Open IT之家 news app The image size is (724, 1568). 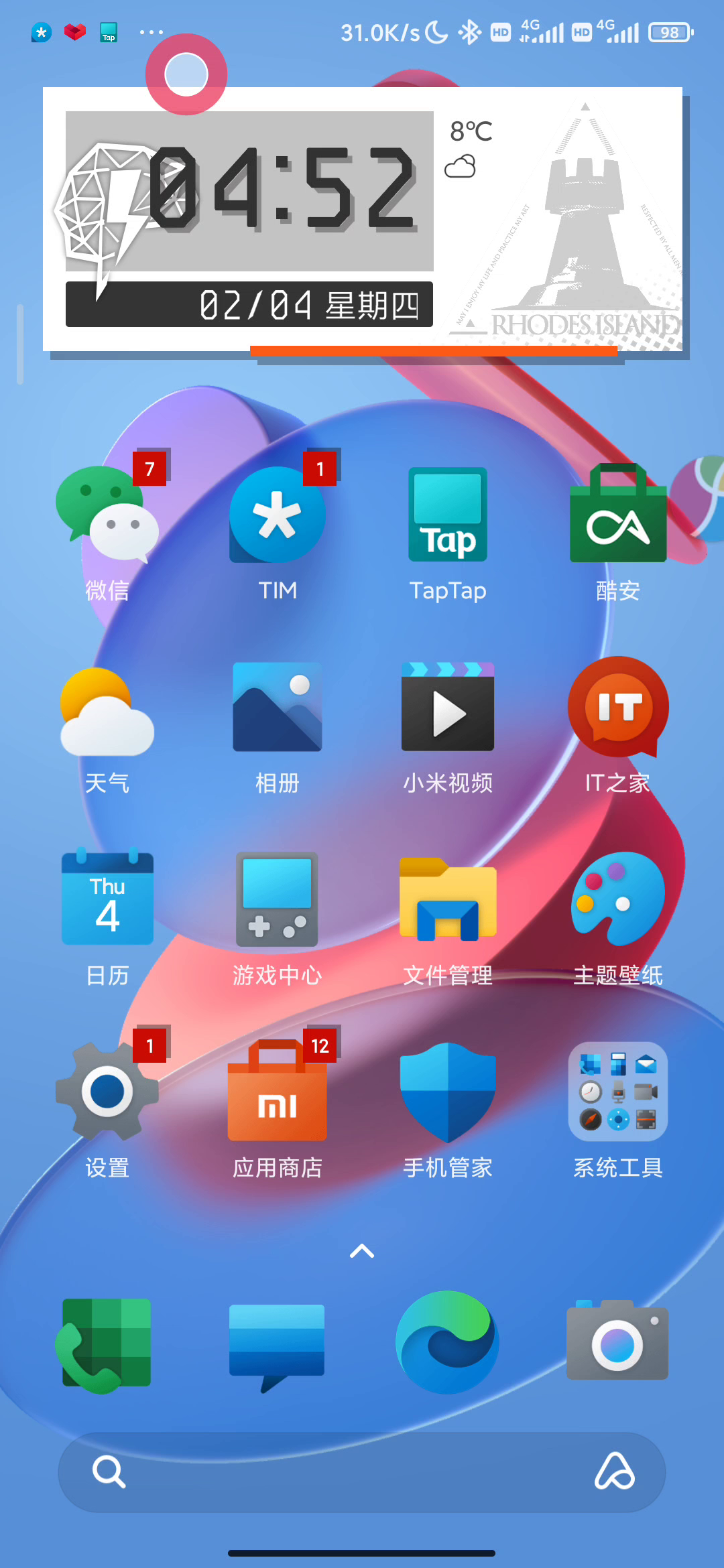(618, 708)
